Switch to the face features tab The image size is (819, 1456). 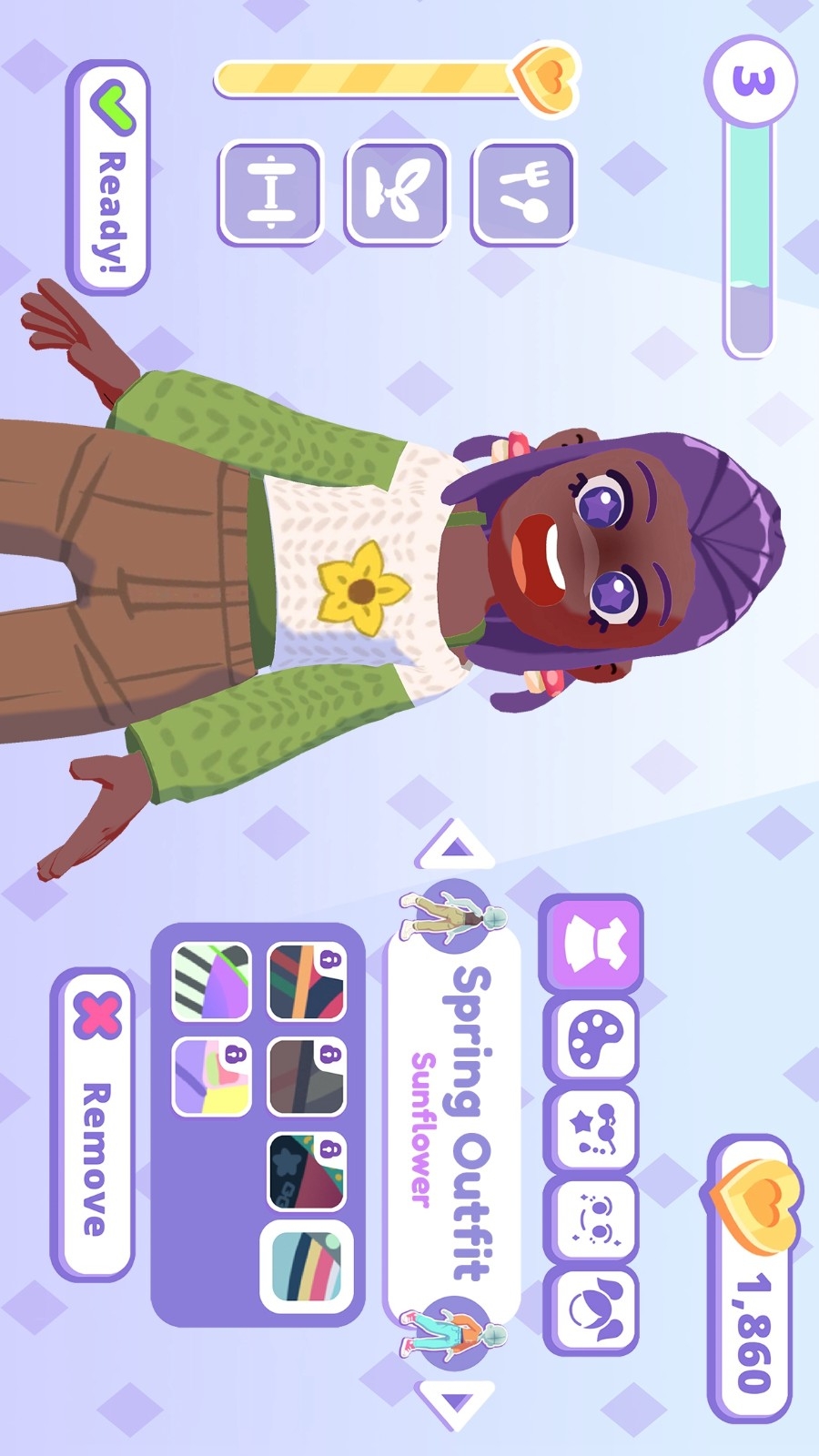pos(593,1220)
